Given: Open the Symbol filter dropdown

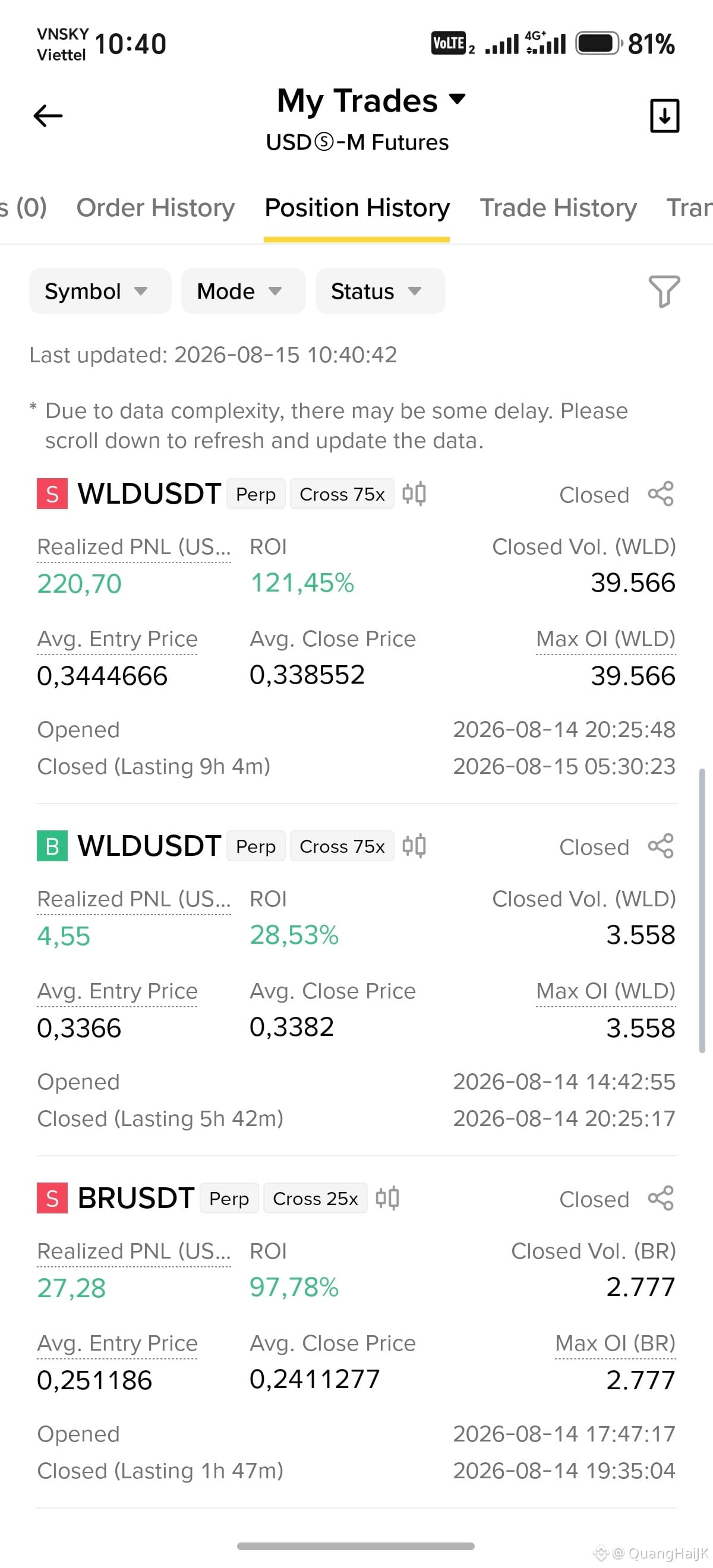Looking at the screenshot, I should tap(100, 291).
